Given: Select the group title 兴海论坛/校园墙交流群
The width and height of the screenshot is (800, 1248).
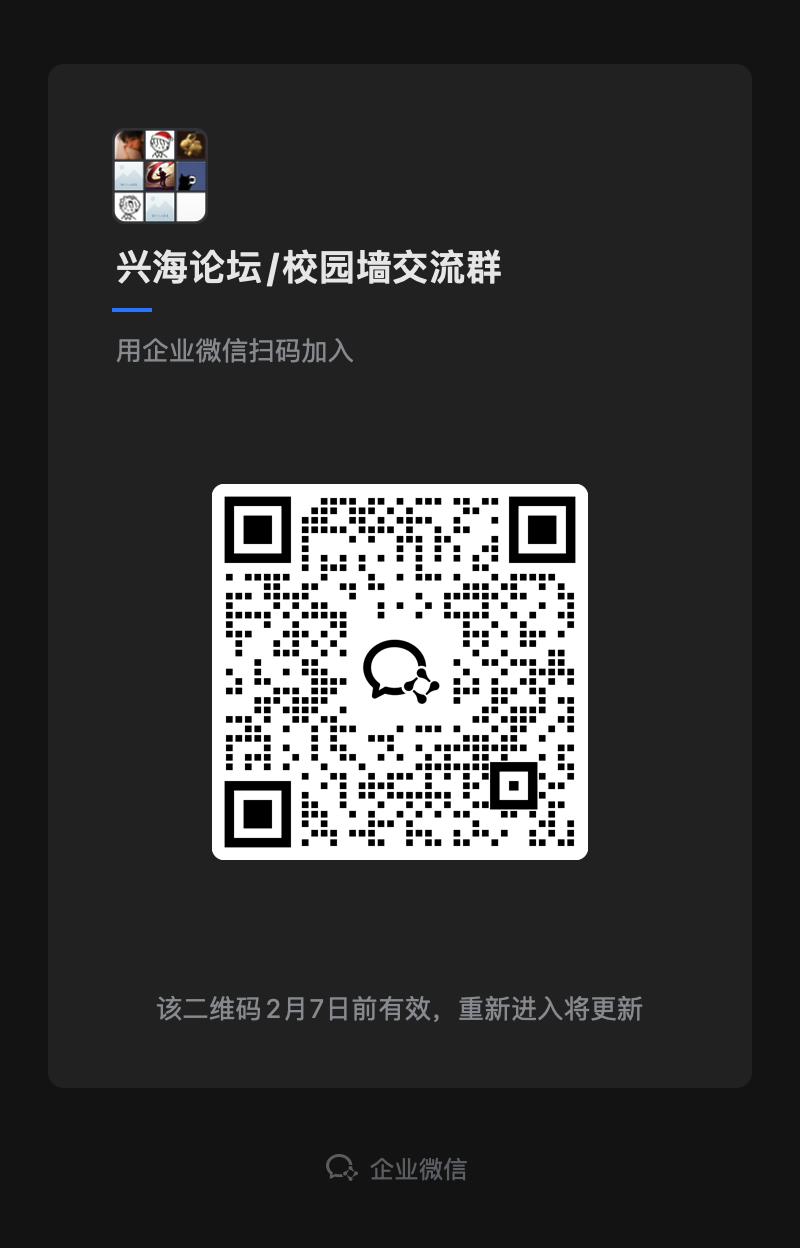Looking at the screenshot, I should click(x=308, y=268).
